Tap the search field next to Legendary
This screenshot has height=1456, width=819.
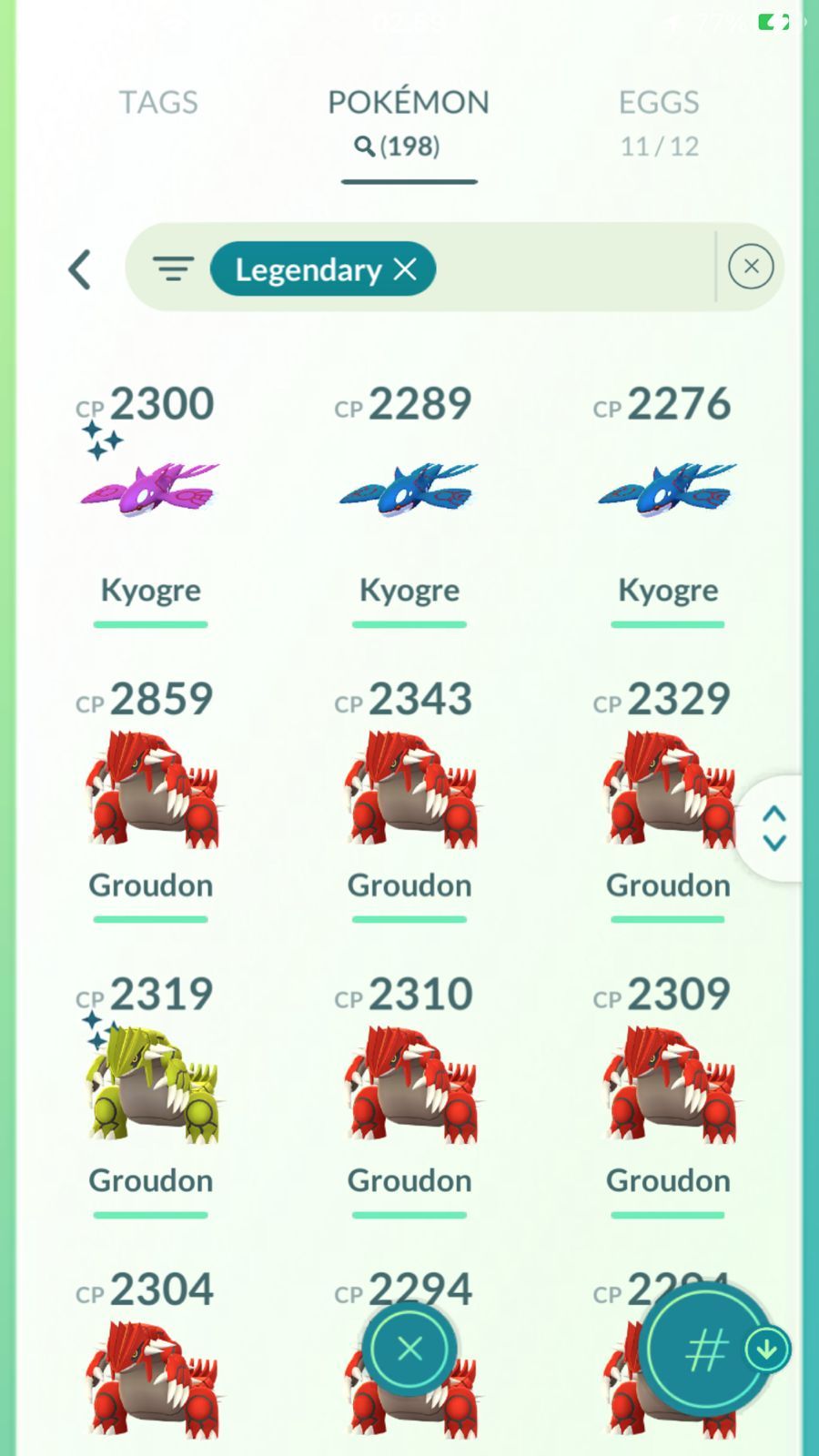pyautogui.click(x=573, y=268)
